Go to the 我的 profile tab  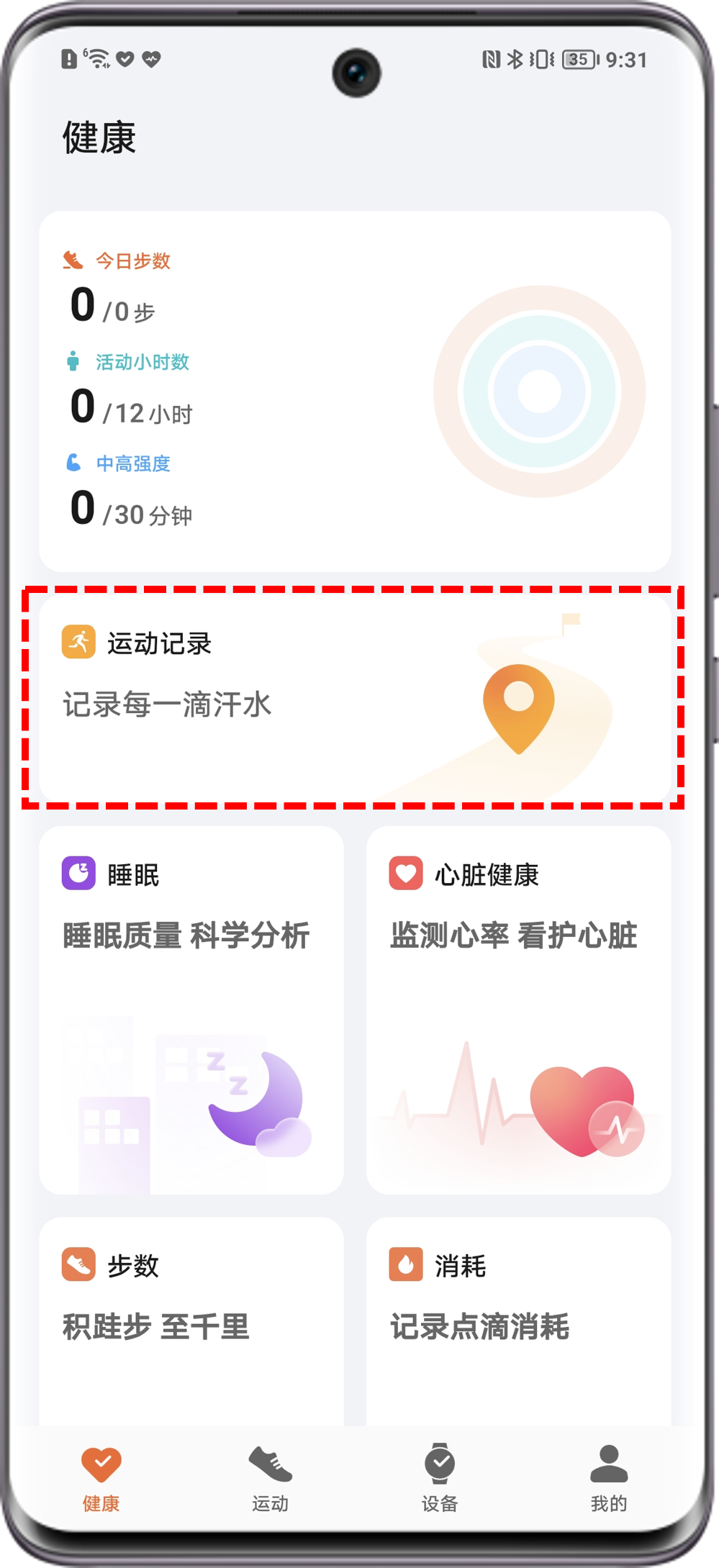(609, 1478)
